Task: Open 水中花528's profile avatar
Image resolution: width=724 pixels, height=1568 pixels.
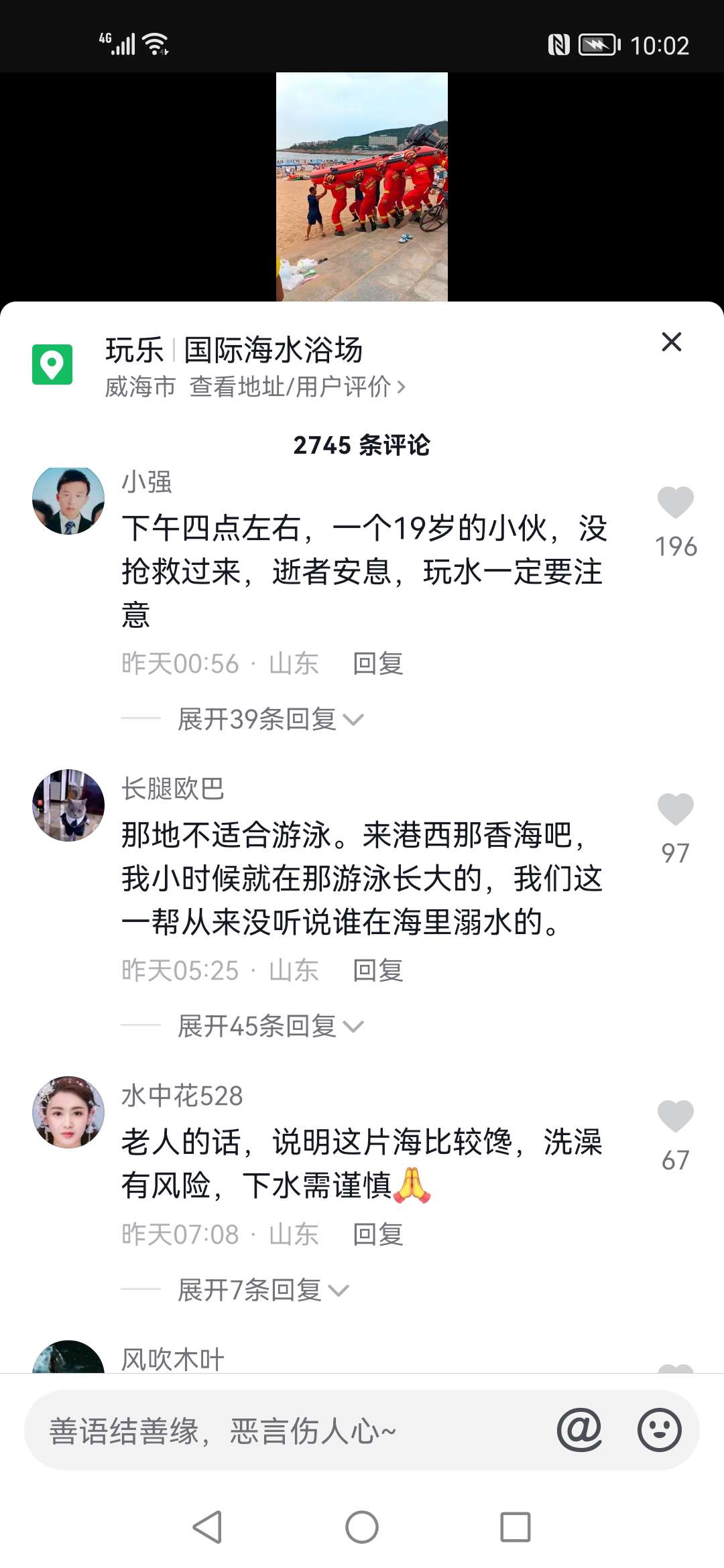Action: [68, 1112]
